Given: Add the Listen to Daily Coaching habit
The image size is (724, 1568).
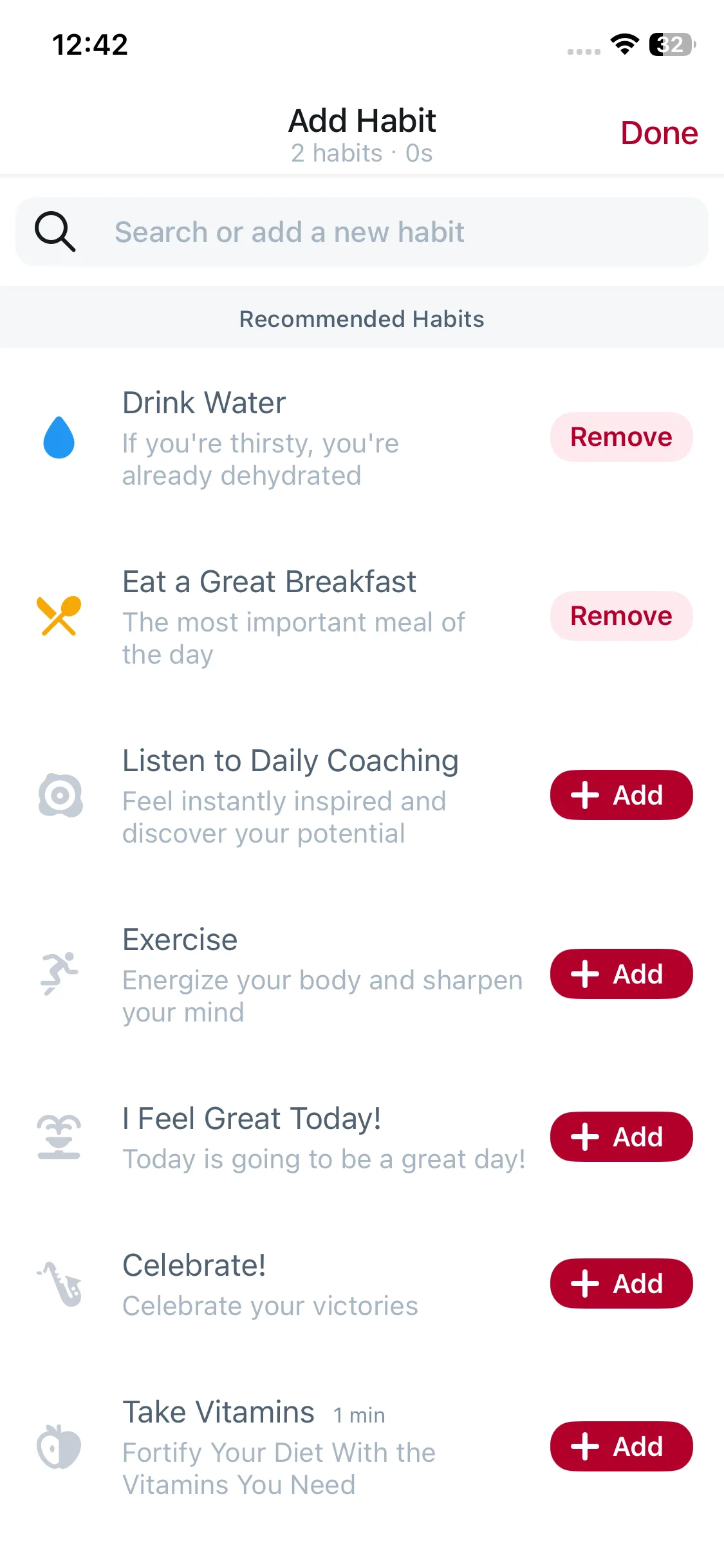Looking at the screenshot, I should (x=621, y=795).
